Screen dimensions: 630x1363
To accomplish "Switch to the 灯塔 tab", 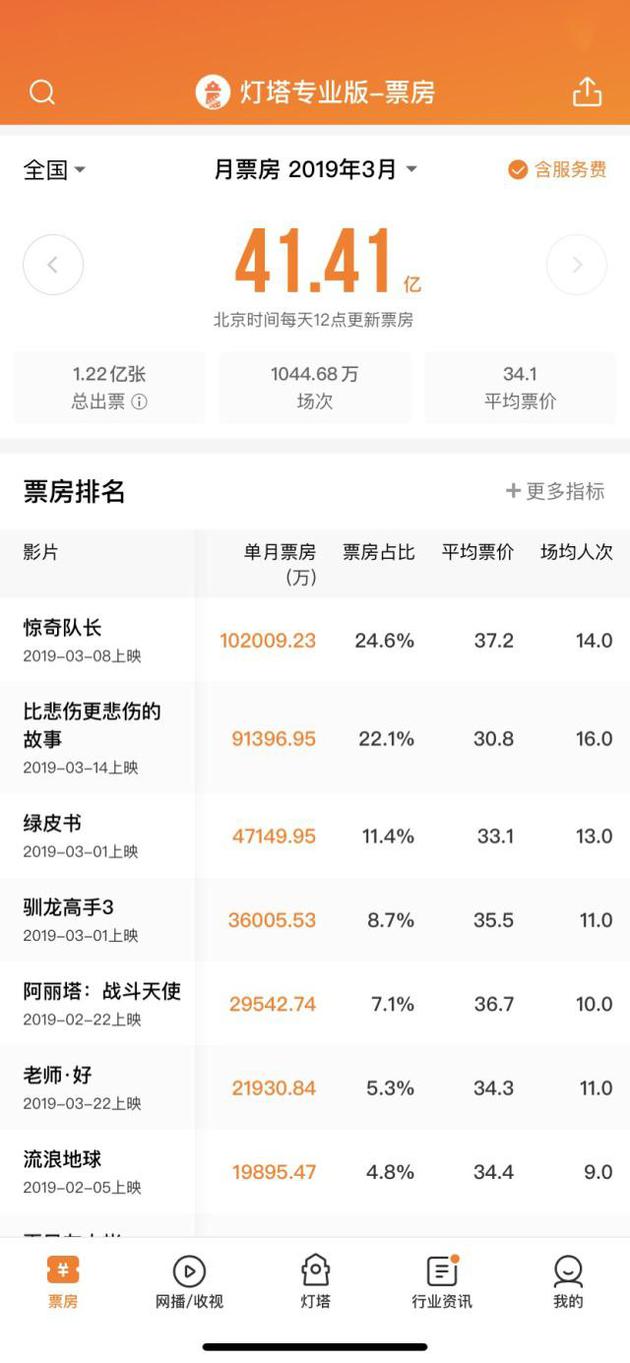I will (x=315, y=1283).
